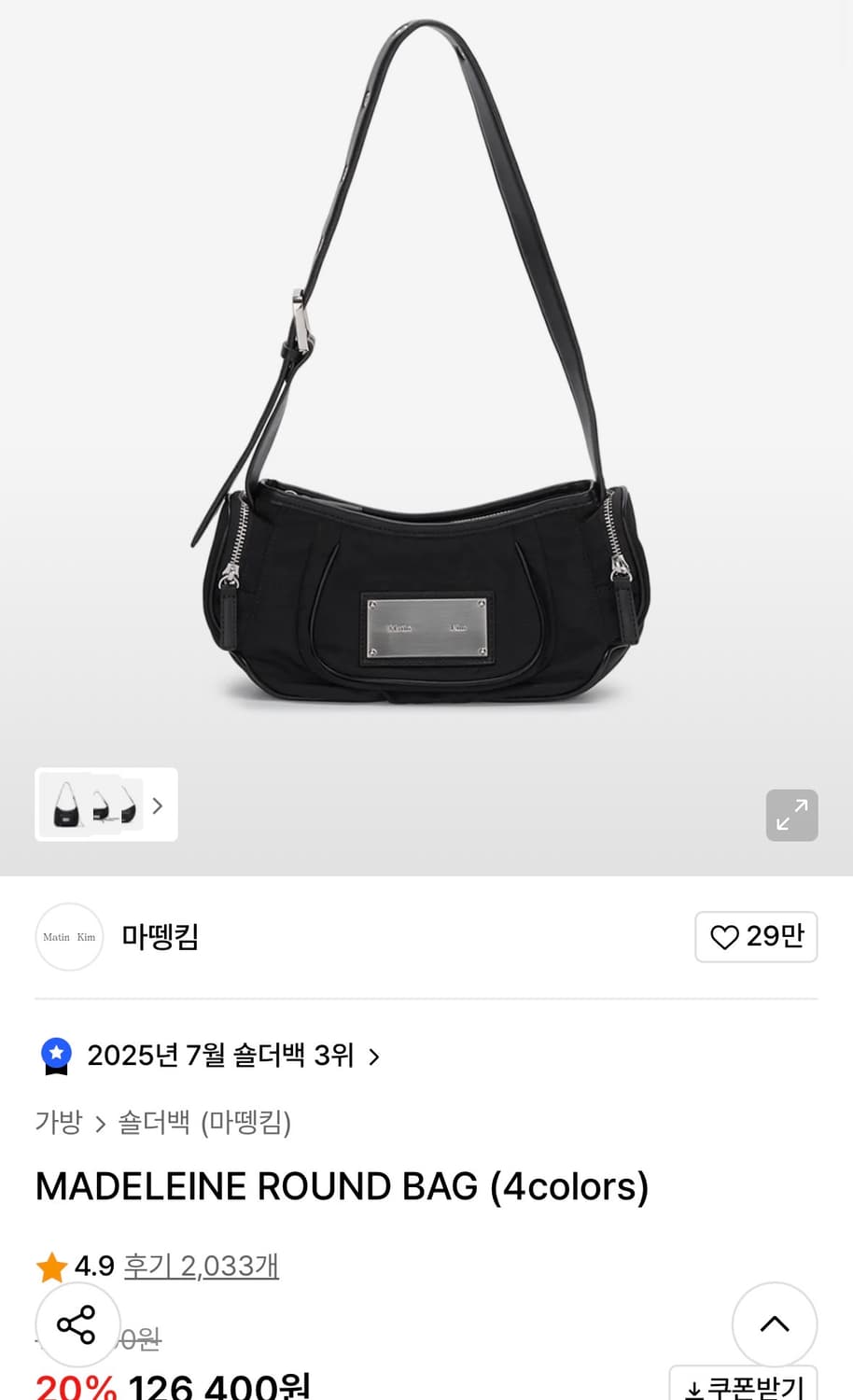Expand more product thumbnails with right arrow
The image size is (853, 1400).
157,805
